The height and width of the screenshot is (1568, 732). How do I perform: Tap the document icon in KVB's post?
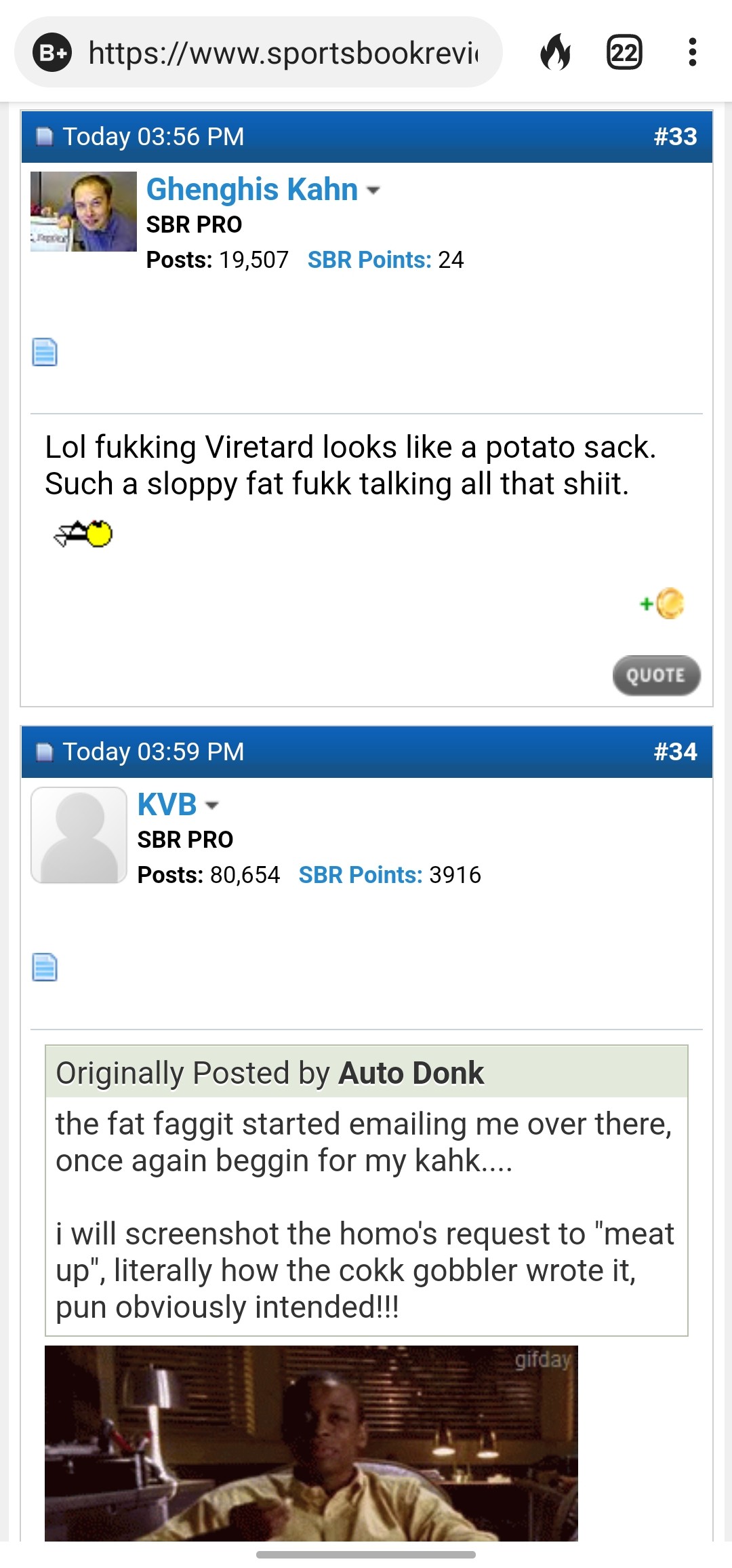coord(45,967)
